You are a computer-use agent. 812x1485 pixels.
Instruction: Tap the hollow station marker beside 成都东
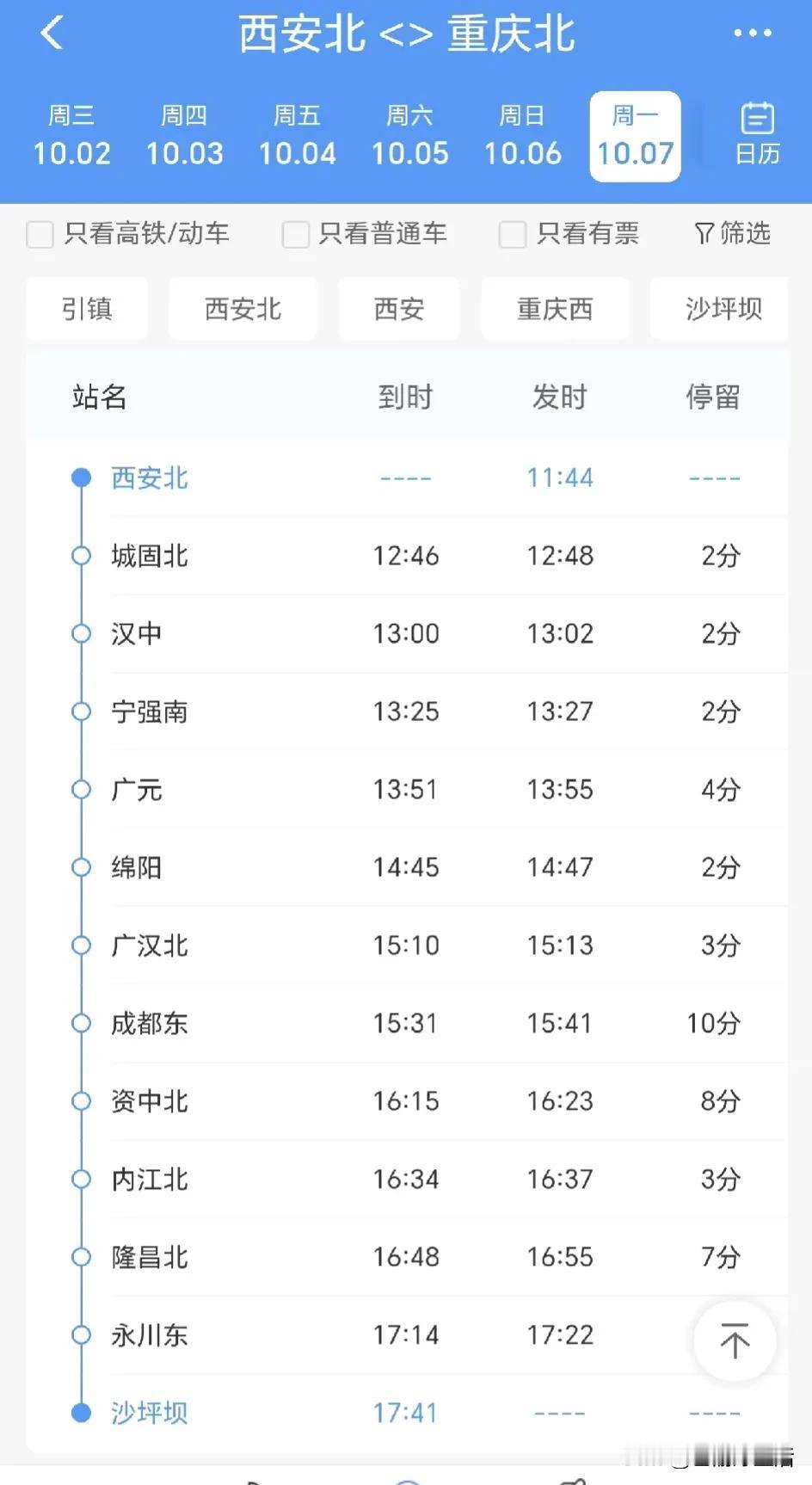(82, 1023)
